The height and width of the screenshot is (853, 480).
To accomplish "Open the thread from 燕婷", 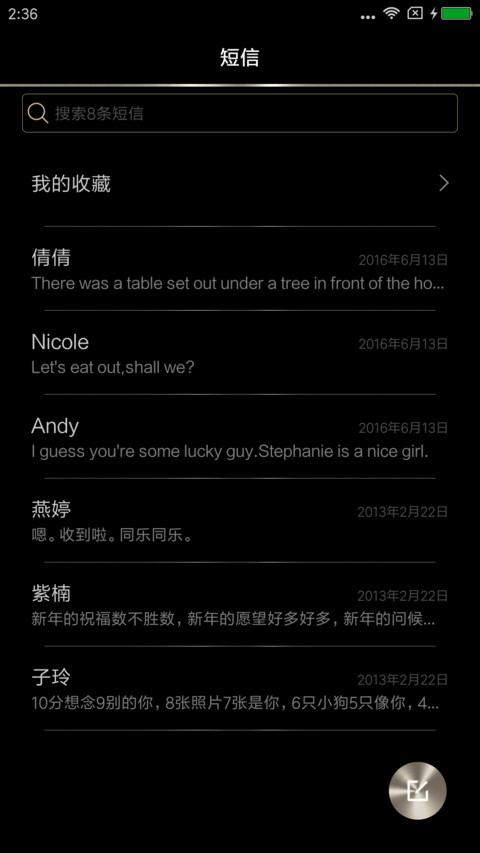I will 239,521.
